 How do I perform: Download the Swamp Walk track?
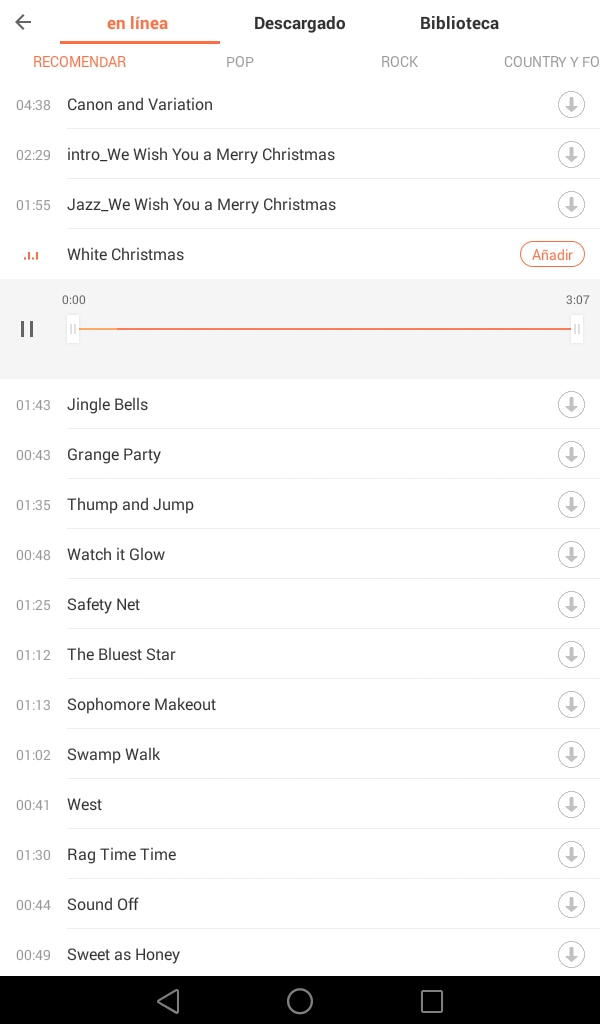[x=571, y=755]
